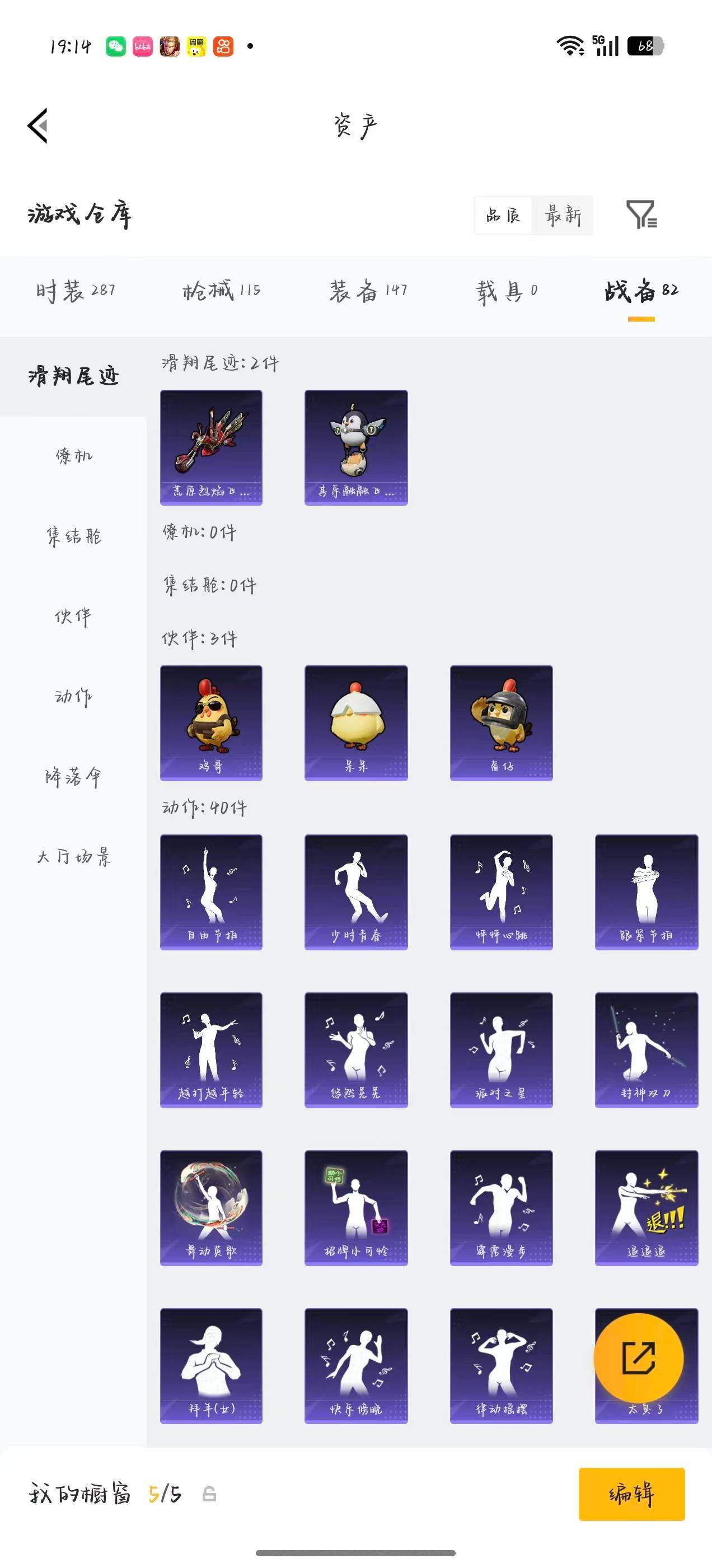Jump to 大厅场景 category
Viewport: 712px width, 1568px height.
74,857
